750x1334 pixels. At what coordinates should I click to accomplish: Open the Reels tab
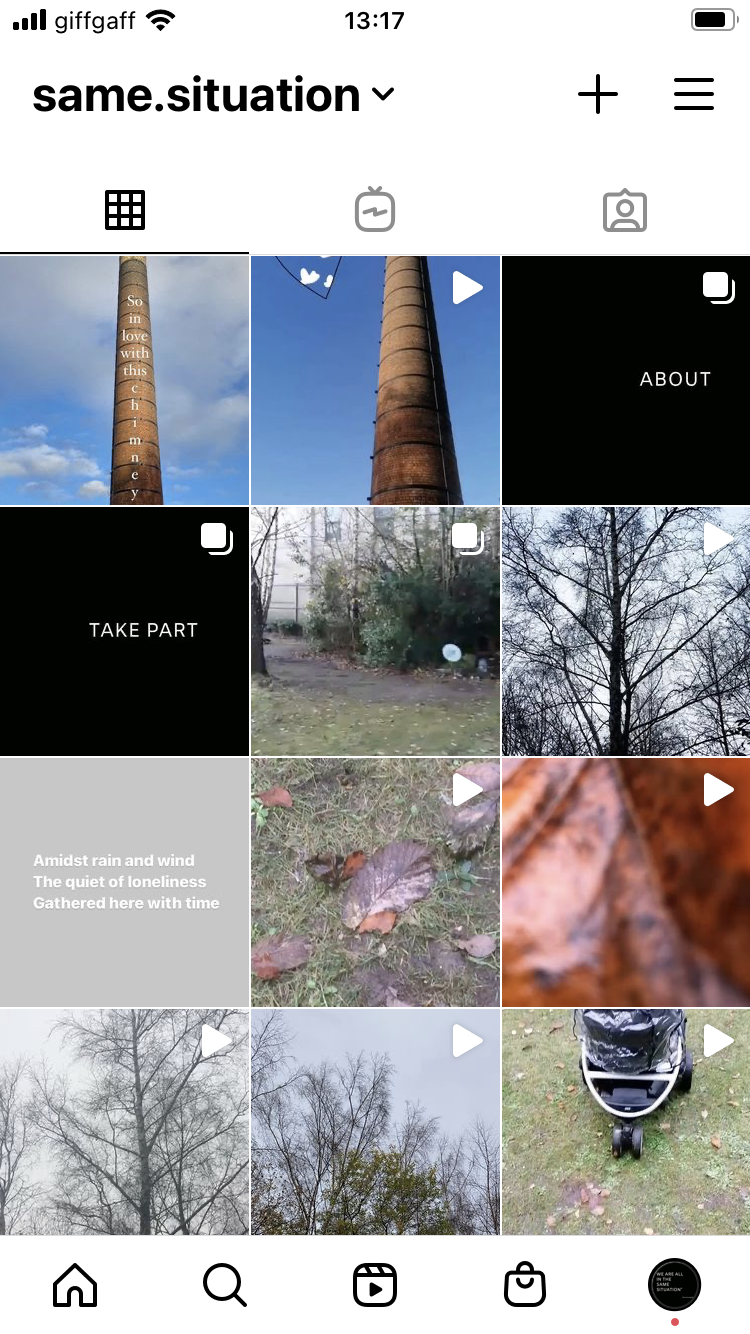point(375,1285)
